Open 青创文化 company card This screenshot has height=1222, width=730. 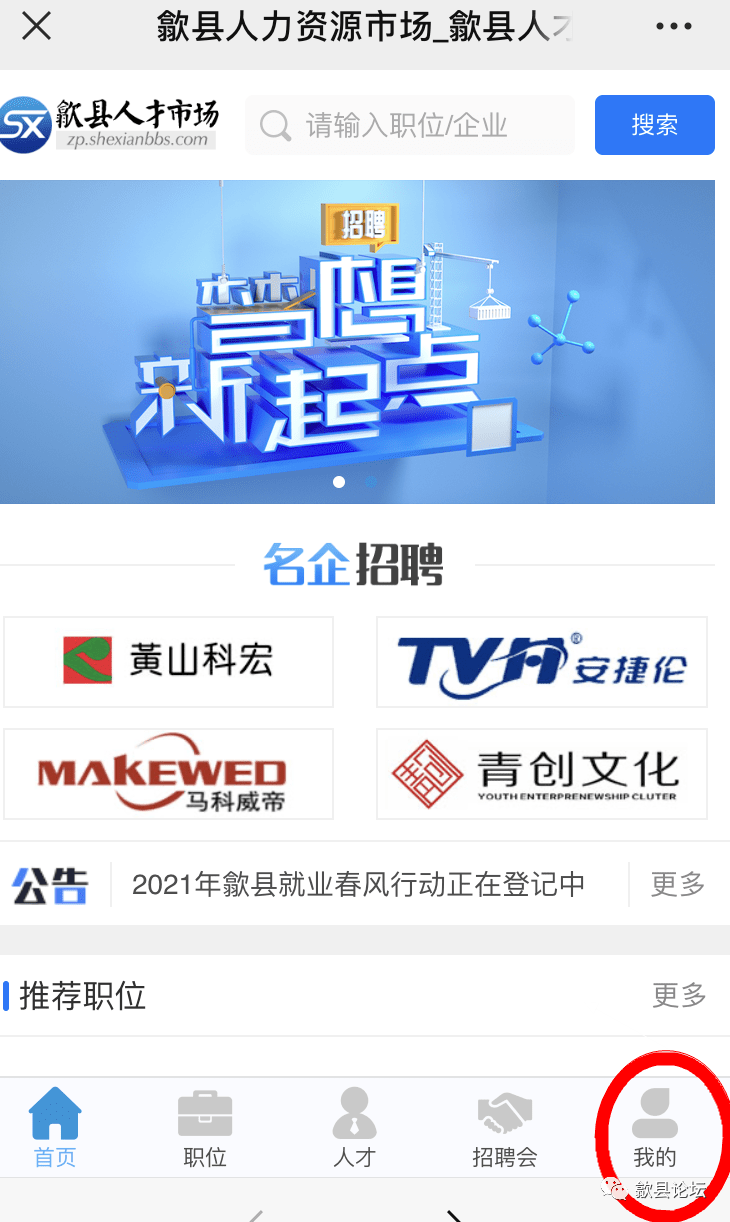click(x=541, y=774)
